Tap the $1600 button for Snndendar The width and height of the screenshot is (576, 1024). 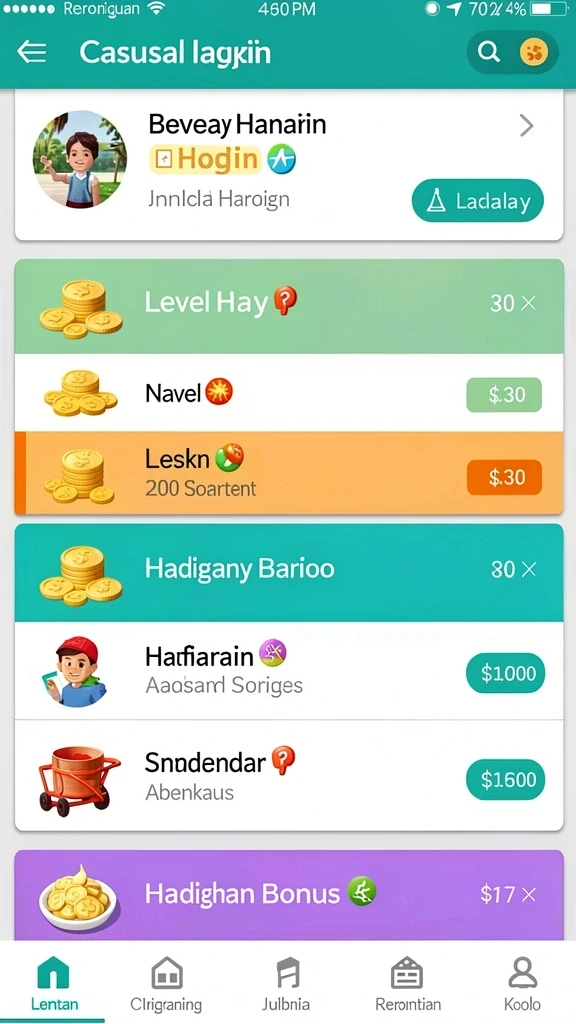click(x=505, y=779)
